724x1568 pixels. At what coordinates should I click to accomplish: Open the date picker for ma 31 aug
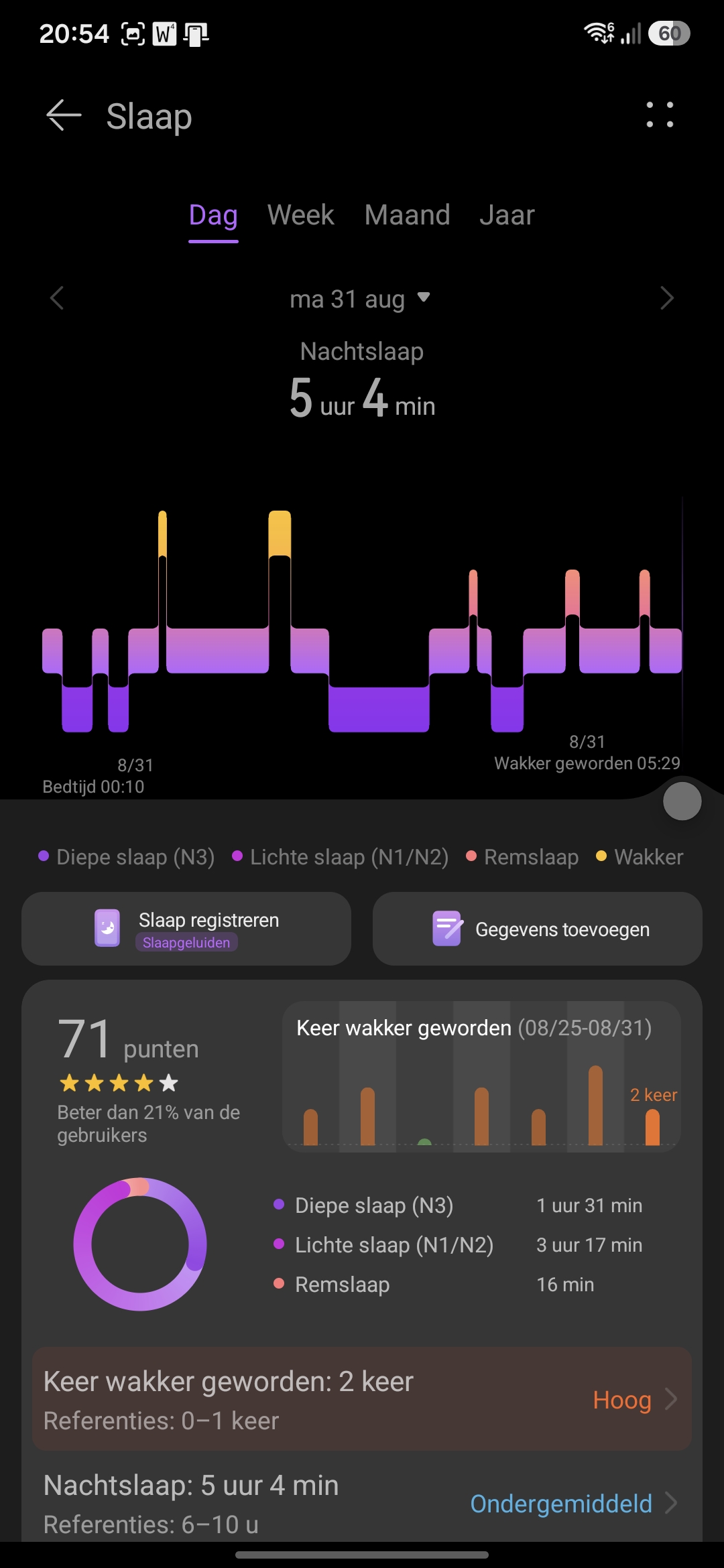coord(360,299)
